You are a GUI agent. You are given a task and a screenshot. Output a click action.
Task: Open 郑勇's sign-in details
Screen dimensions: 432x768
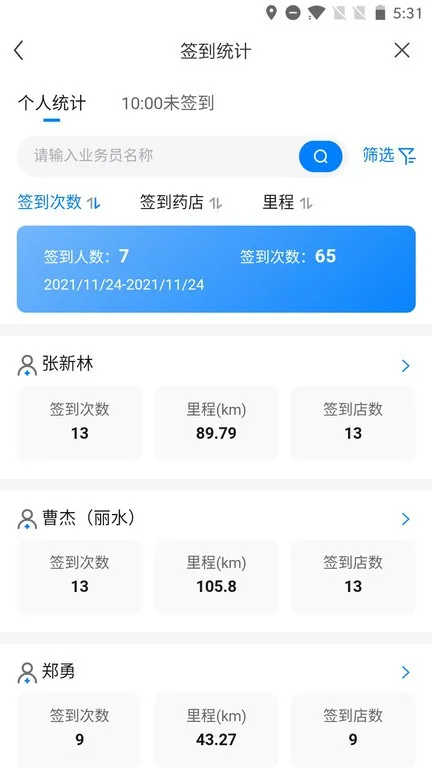pyautogui.click(x=216, y=672)
